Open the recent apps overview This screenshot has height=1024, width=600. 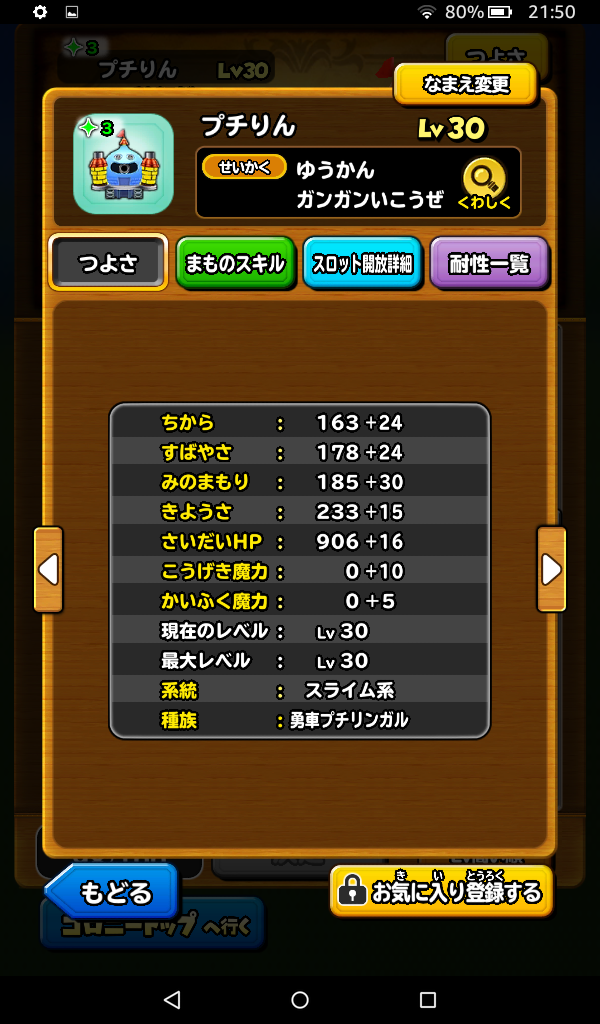[x=428, y=1000]
